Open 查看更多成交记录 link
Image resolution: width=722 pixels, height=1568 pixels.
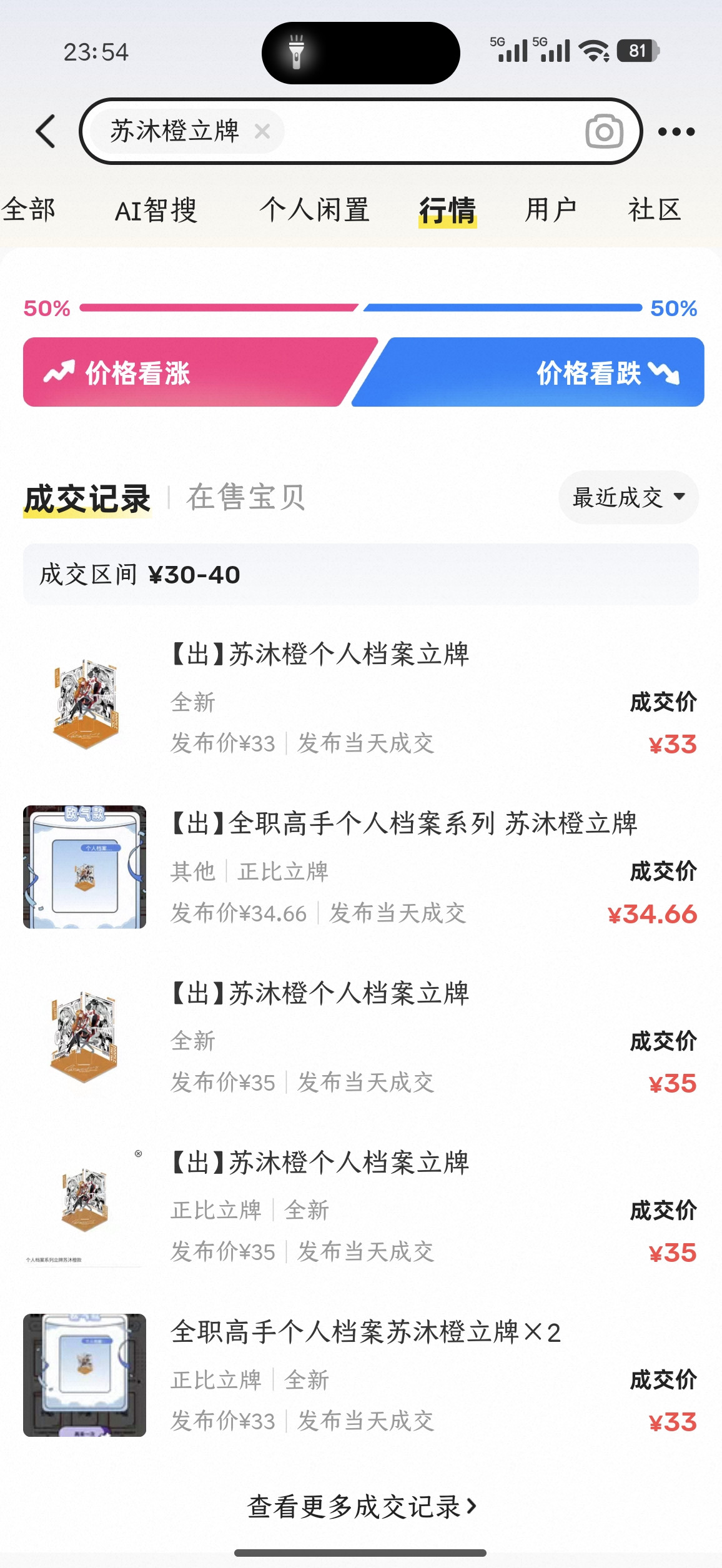pos(361,1506)
